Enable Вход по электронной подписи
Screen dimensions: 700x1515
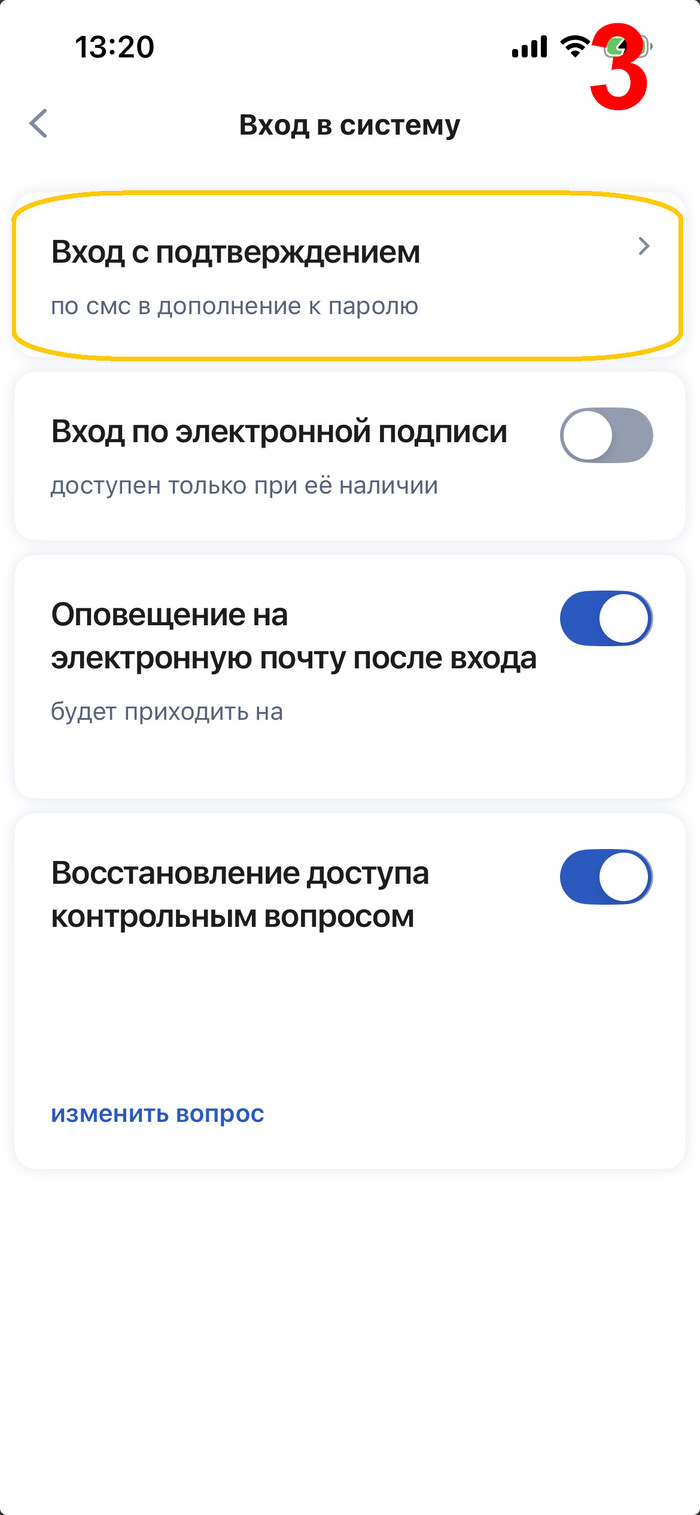606,435
